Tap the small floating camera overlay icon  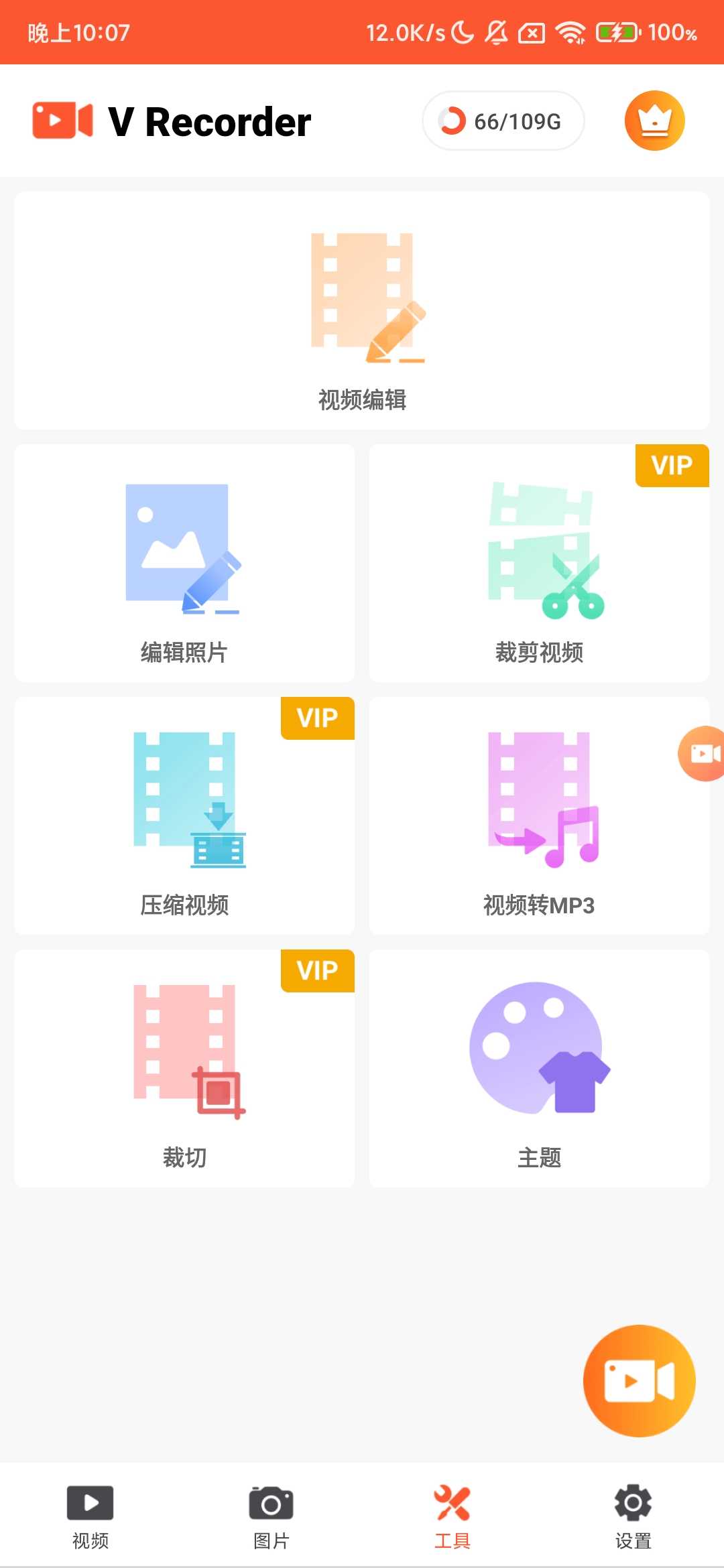tap(701, 755)
